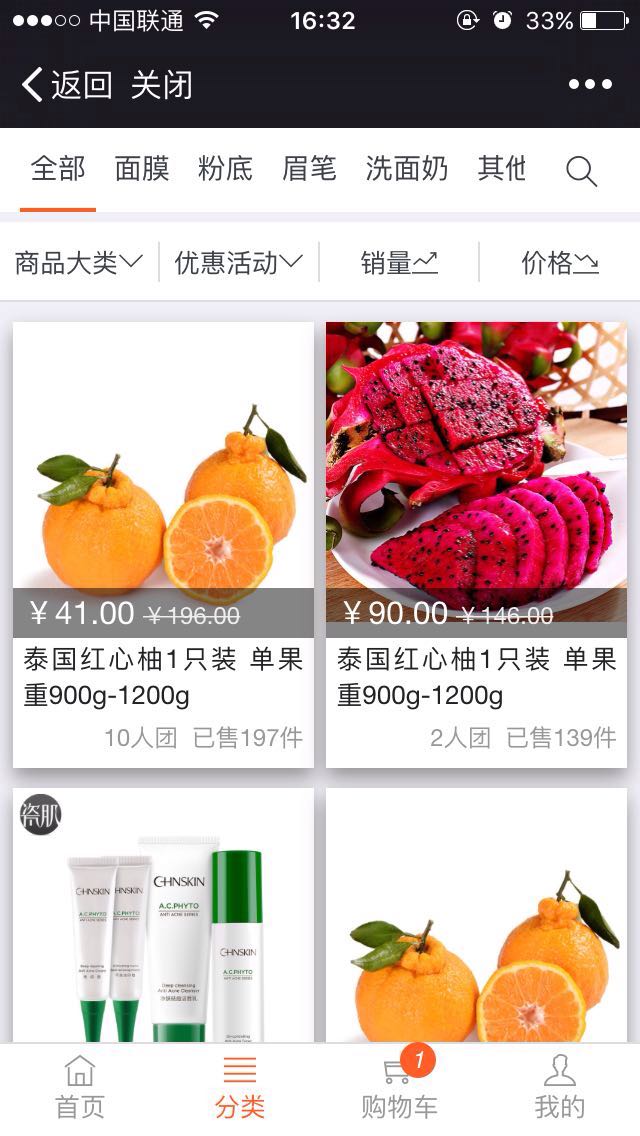The height and width of the screenshot is (1136, 640).
Task: Switch to the 洗面奶 tab
Action: pyautogui.click(x=406, y=169)
